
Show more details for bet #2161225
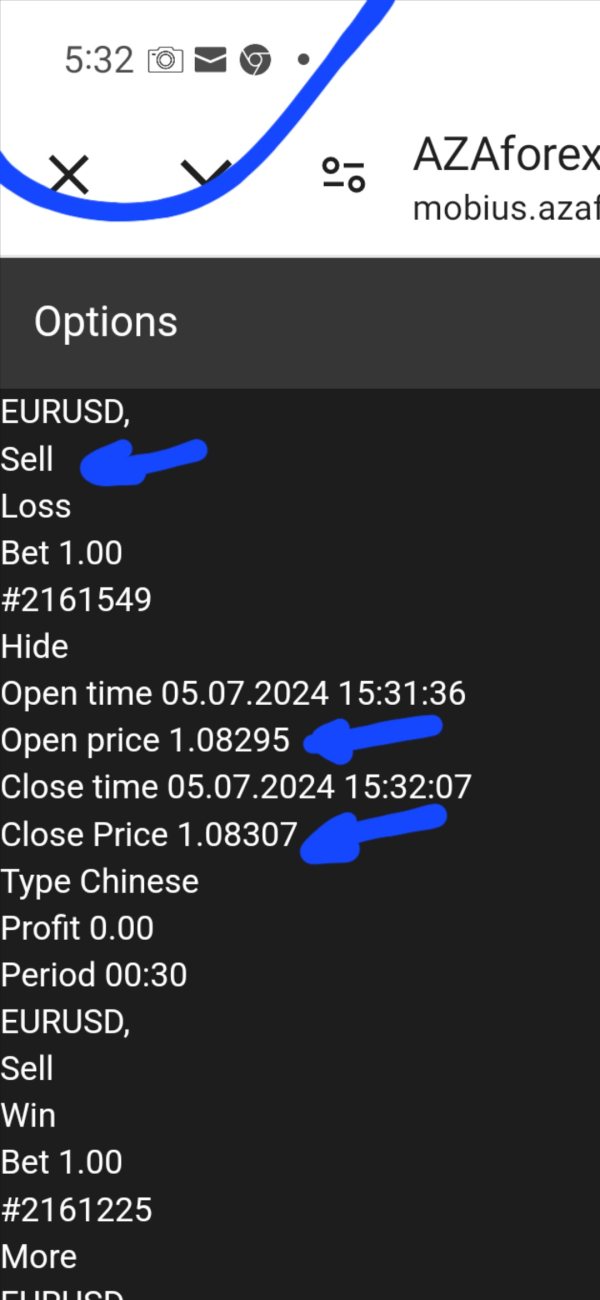[39, 1256]
